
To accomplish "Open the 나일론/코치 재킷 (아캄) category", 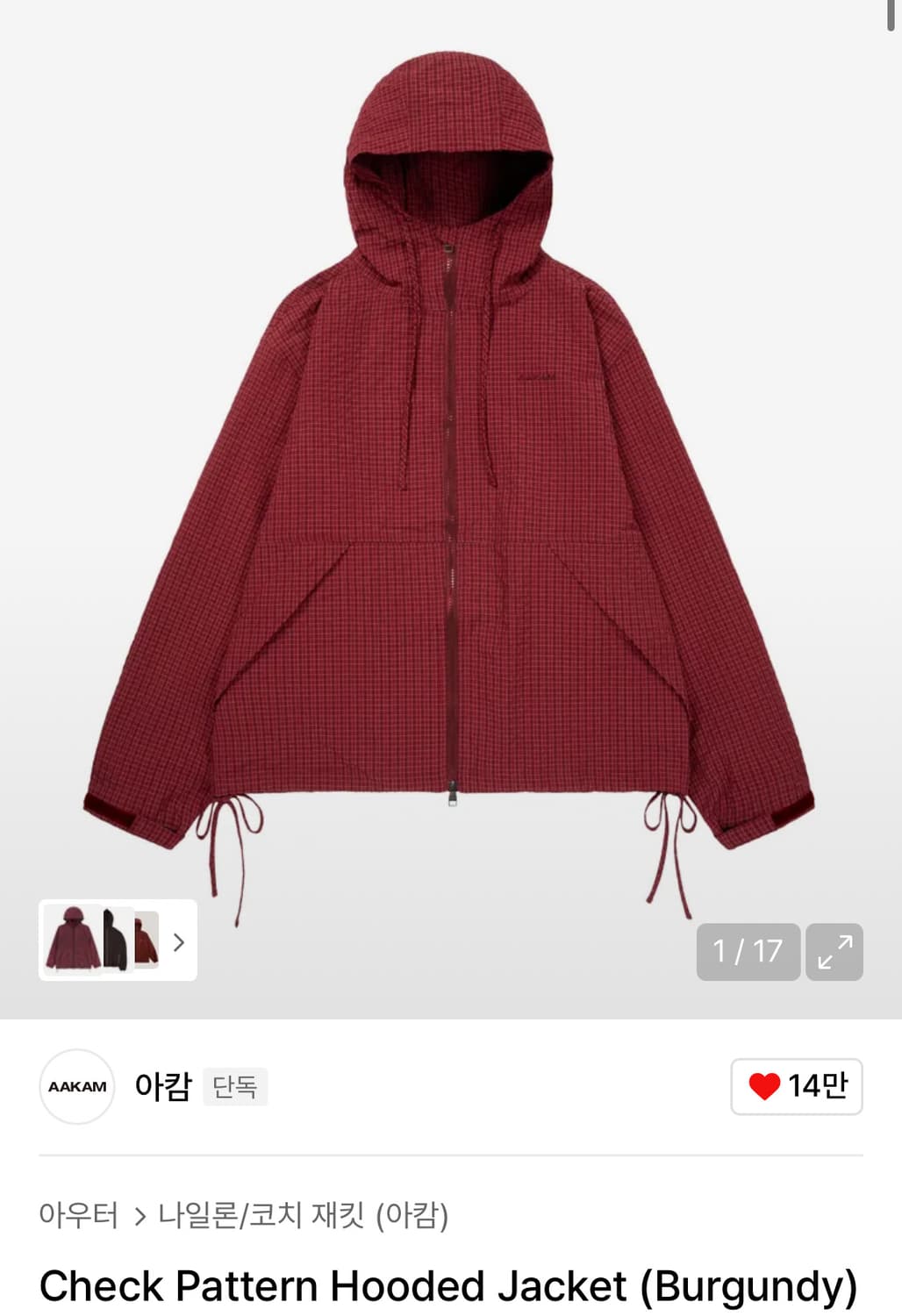I will pyautogui.click(x=308, y=1214).
